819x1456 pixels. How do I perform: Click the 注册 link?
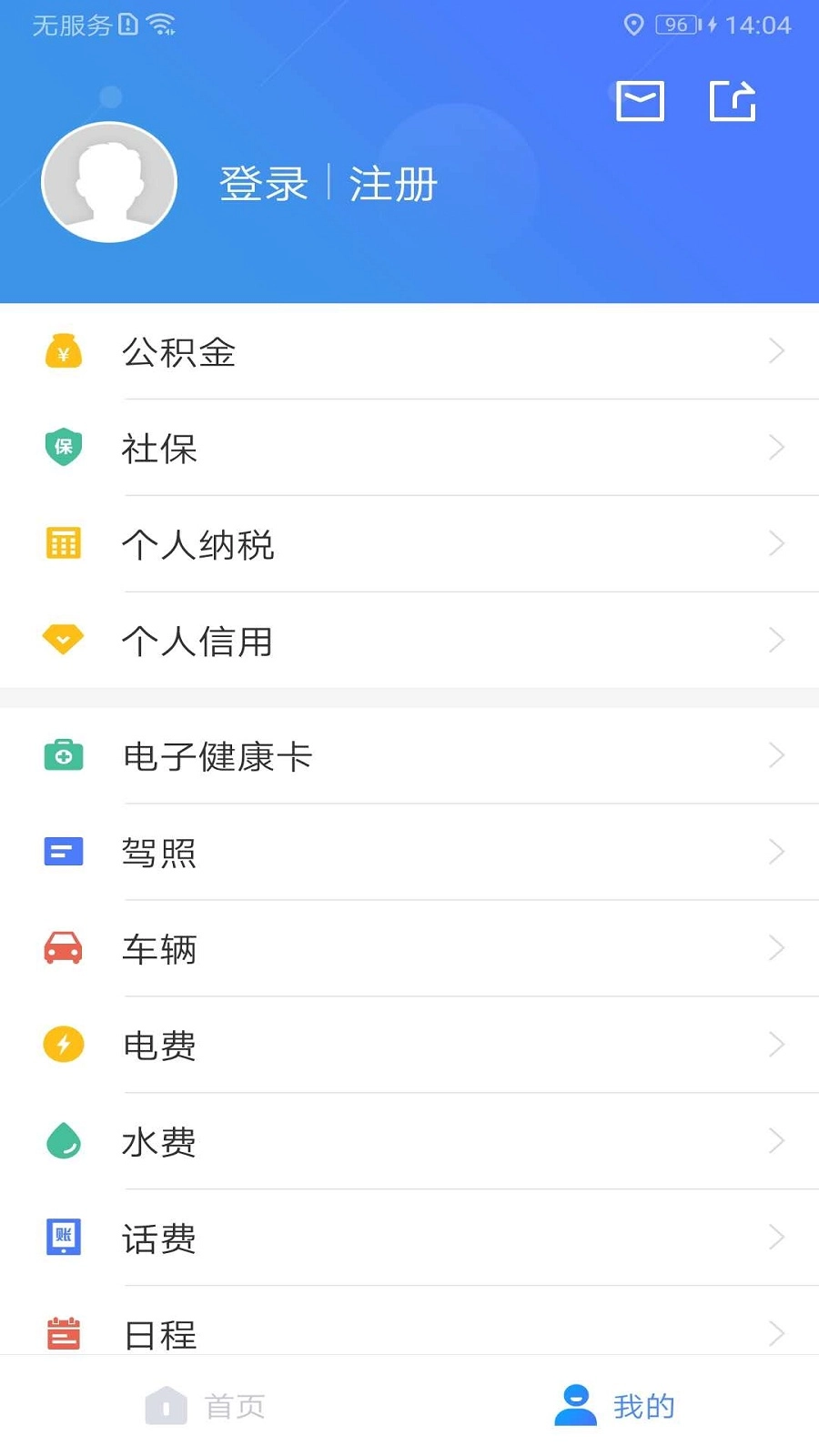click(x=393, y=182)
